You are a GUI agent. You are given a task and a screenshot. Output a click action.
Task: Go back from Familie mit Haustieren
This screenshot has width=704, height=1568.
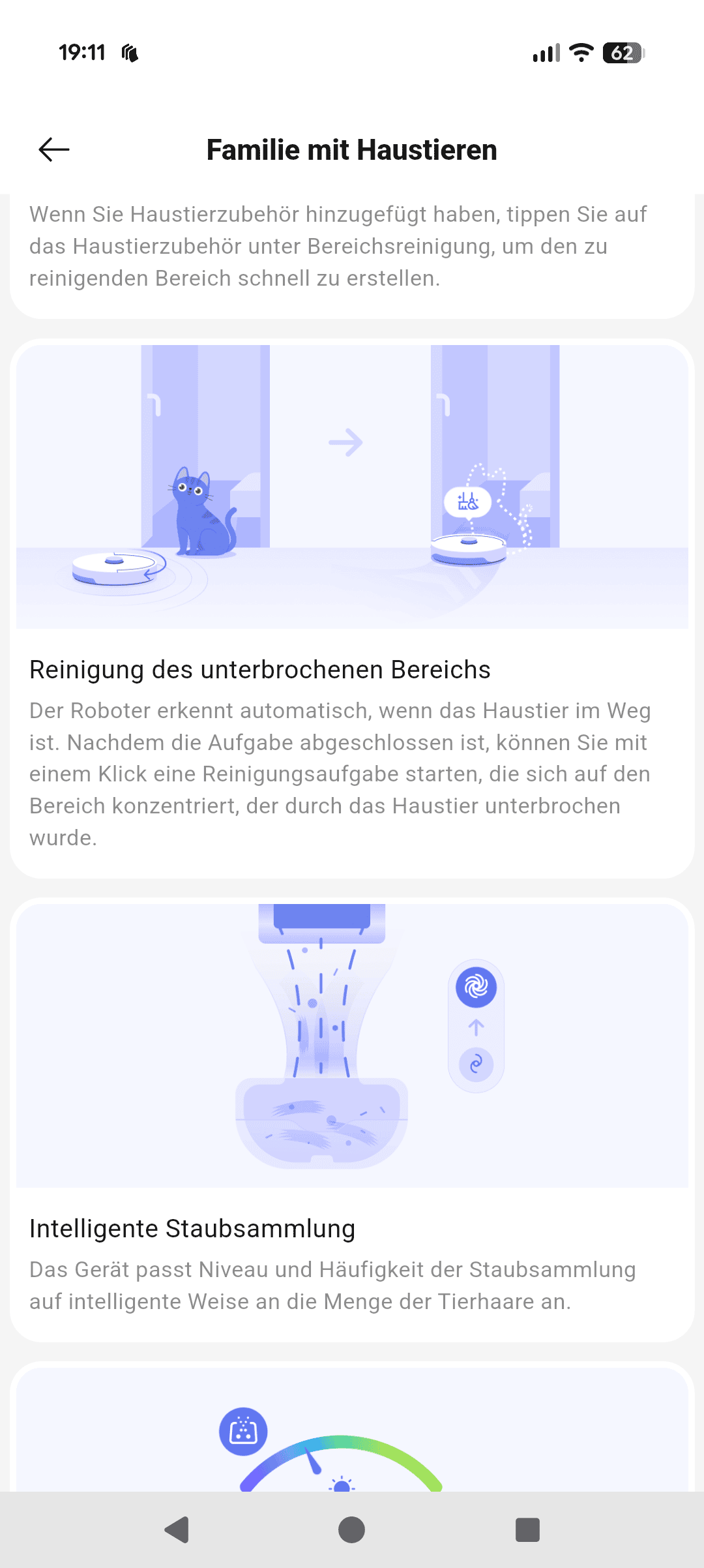[54, 150]
